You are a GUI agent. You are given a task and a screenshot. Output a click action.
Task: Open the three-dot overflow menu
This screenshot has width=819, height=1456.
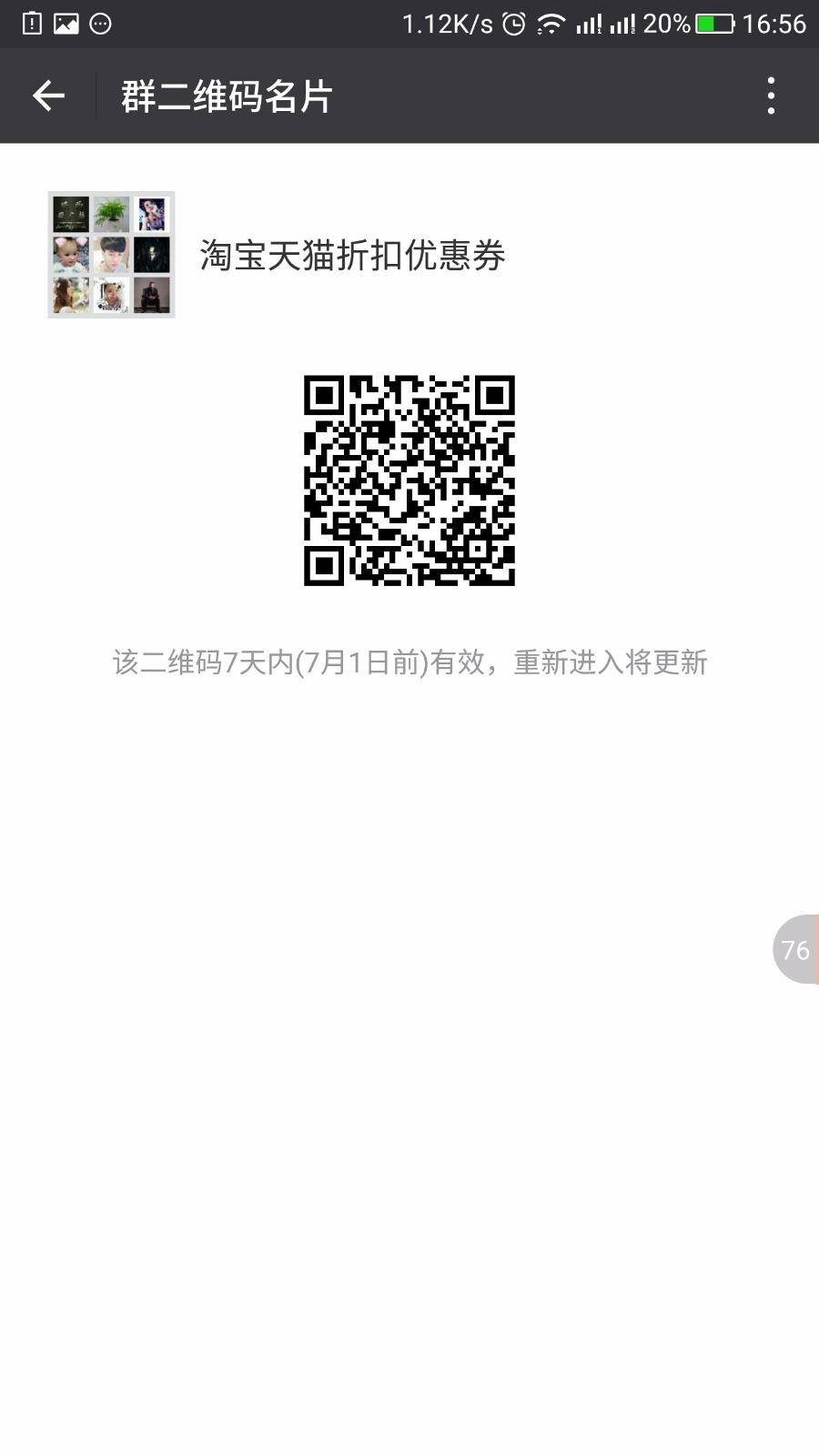coord(771,96)
